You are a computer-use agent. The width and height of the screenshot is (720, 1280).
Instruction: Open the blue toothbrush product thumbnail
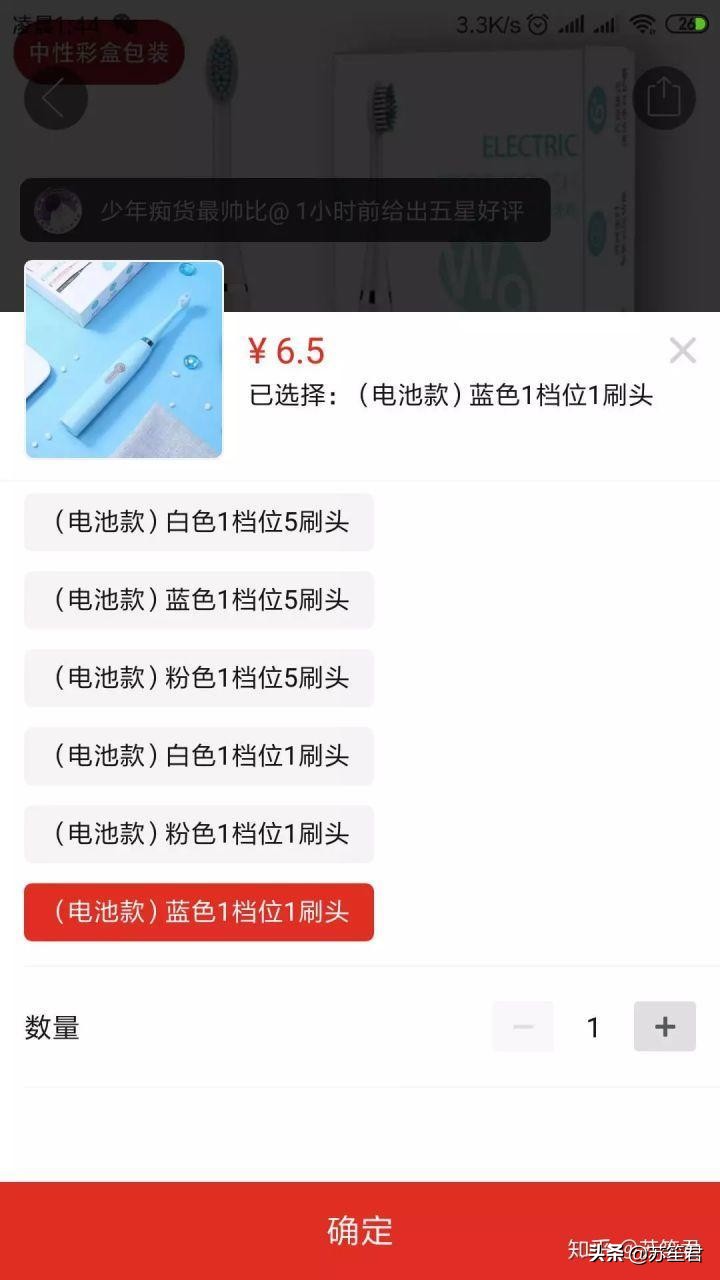click(x=123, y=360)
